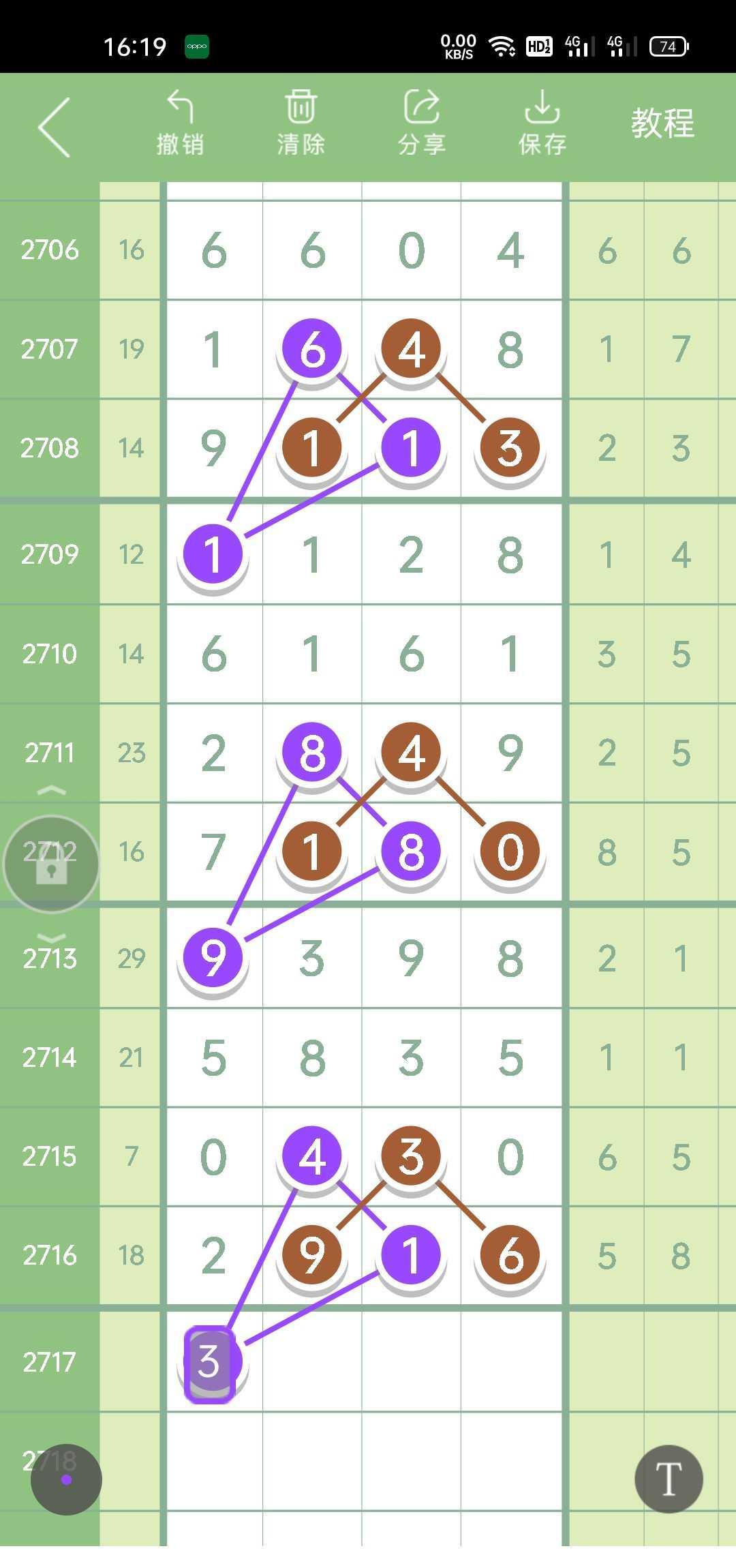This screenshot has width=736, height=1568.
Task: Go back using the left arrow
Action: 55,127
